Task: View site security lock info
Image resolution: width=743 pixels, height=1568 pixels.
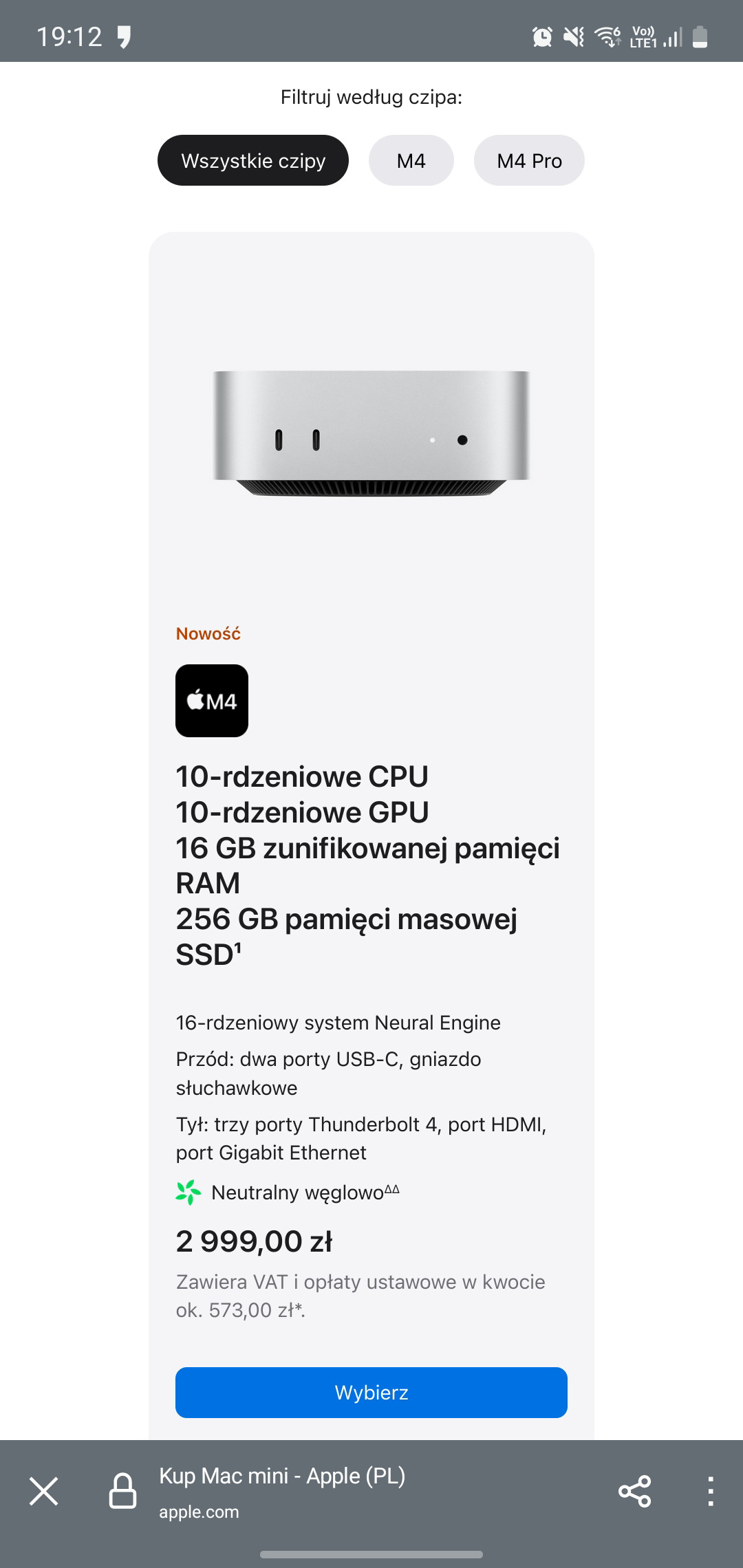Action: [122, 1492]
